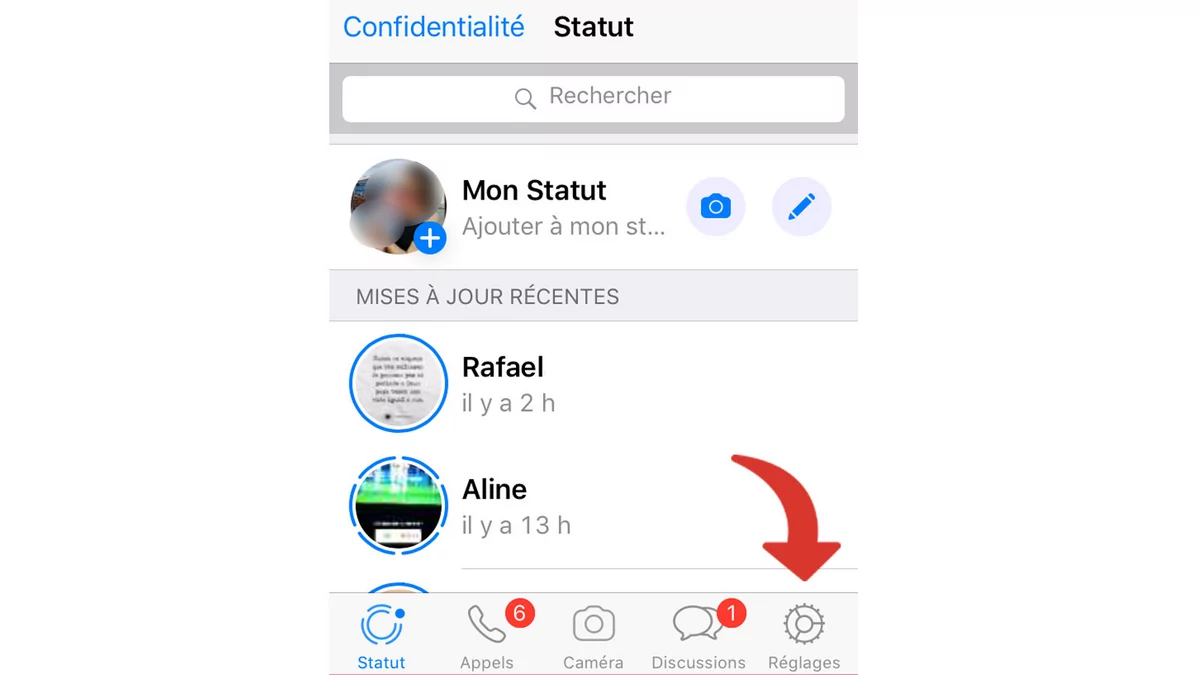Go to the Appels tab
This screenshot has width=1200, height=675.
click(487, 636)
